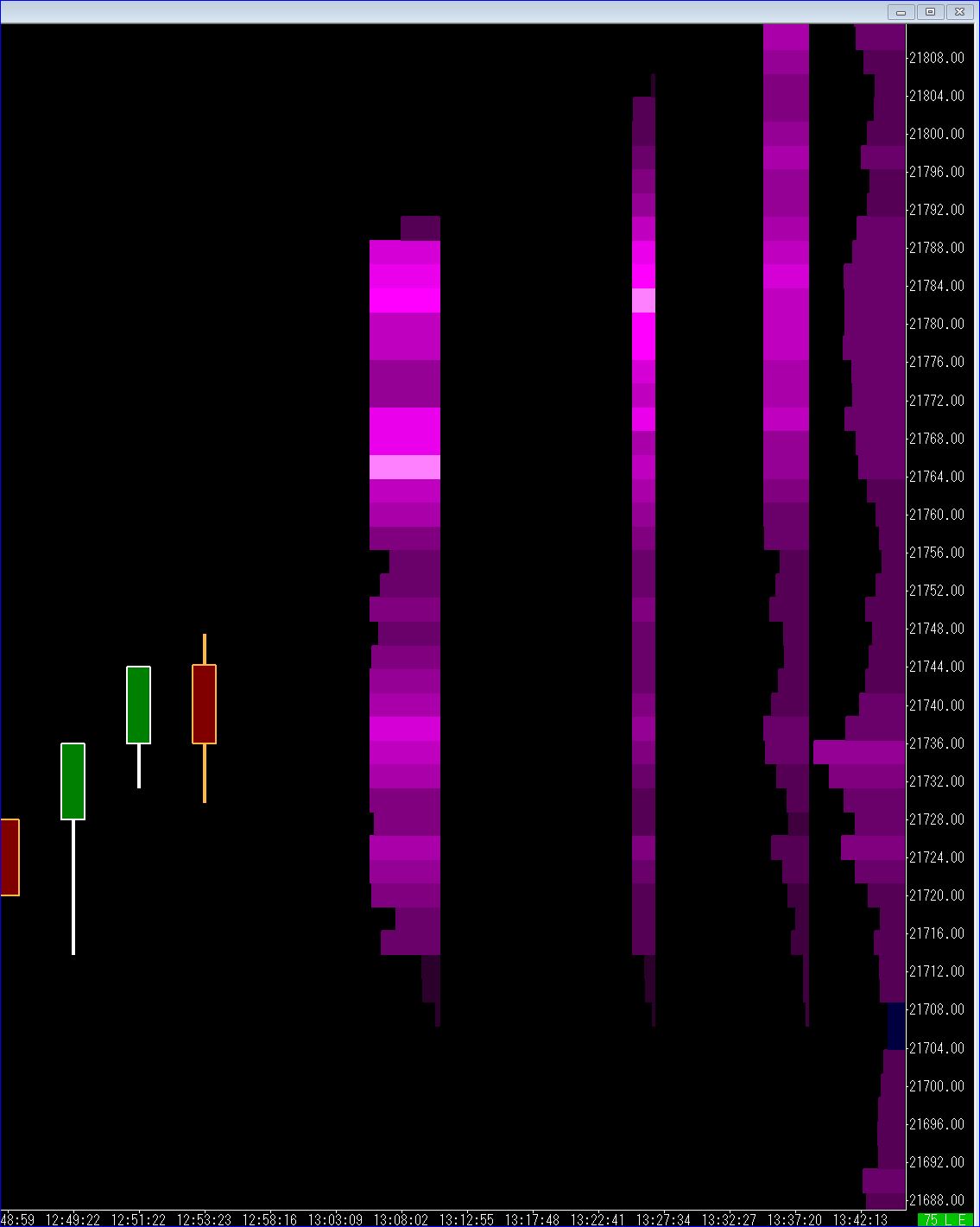Minimize the chart window
The height and width of the screenshot is (1227, 980).
click(901, 12)
